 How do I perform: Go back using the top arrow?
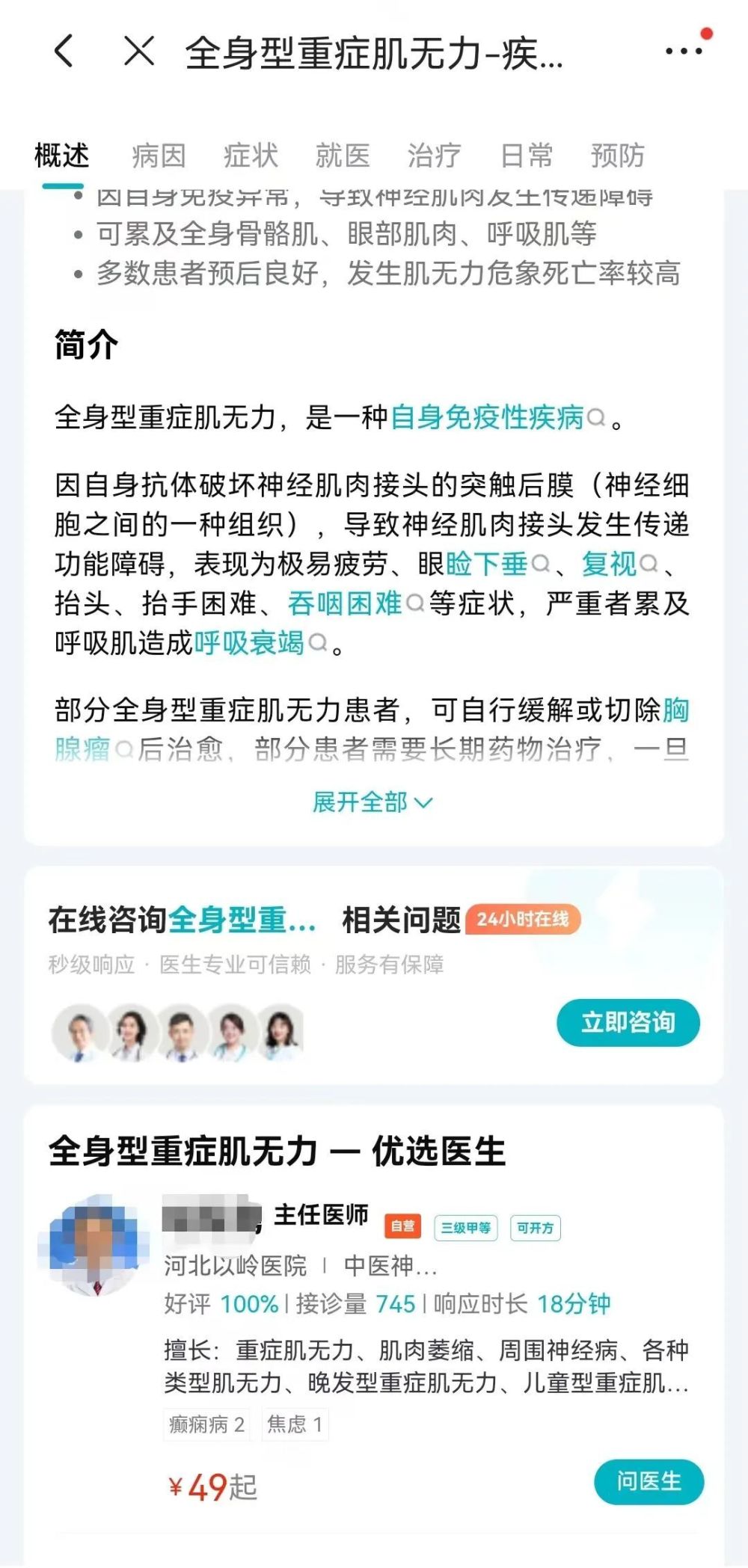click(x=64, y=52)
